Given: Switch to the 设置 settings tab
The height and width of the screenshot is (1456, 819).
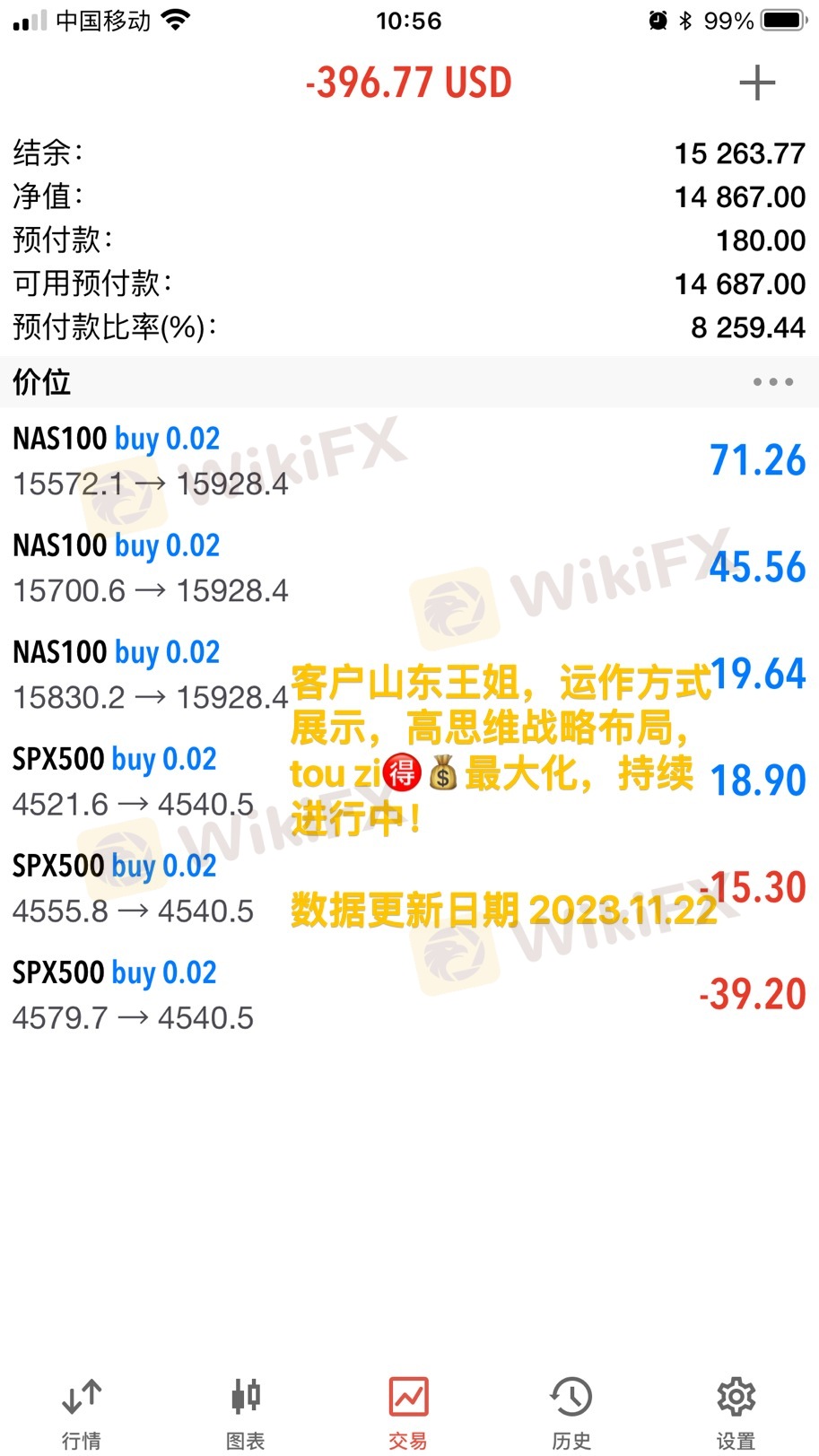Looking at the screenshot, I should (736, 1411).
